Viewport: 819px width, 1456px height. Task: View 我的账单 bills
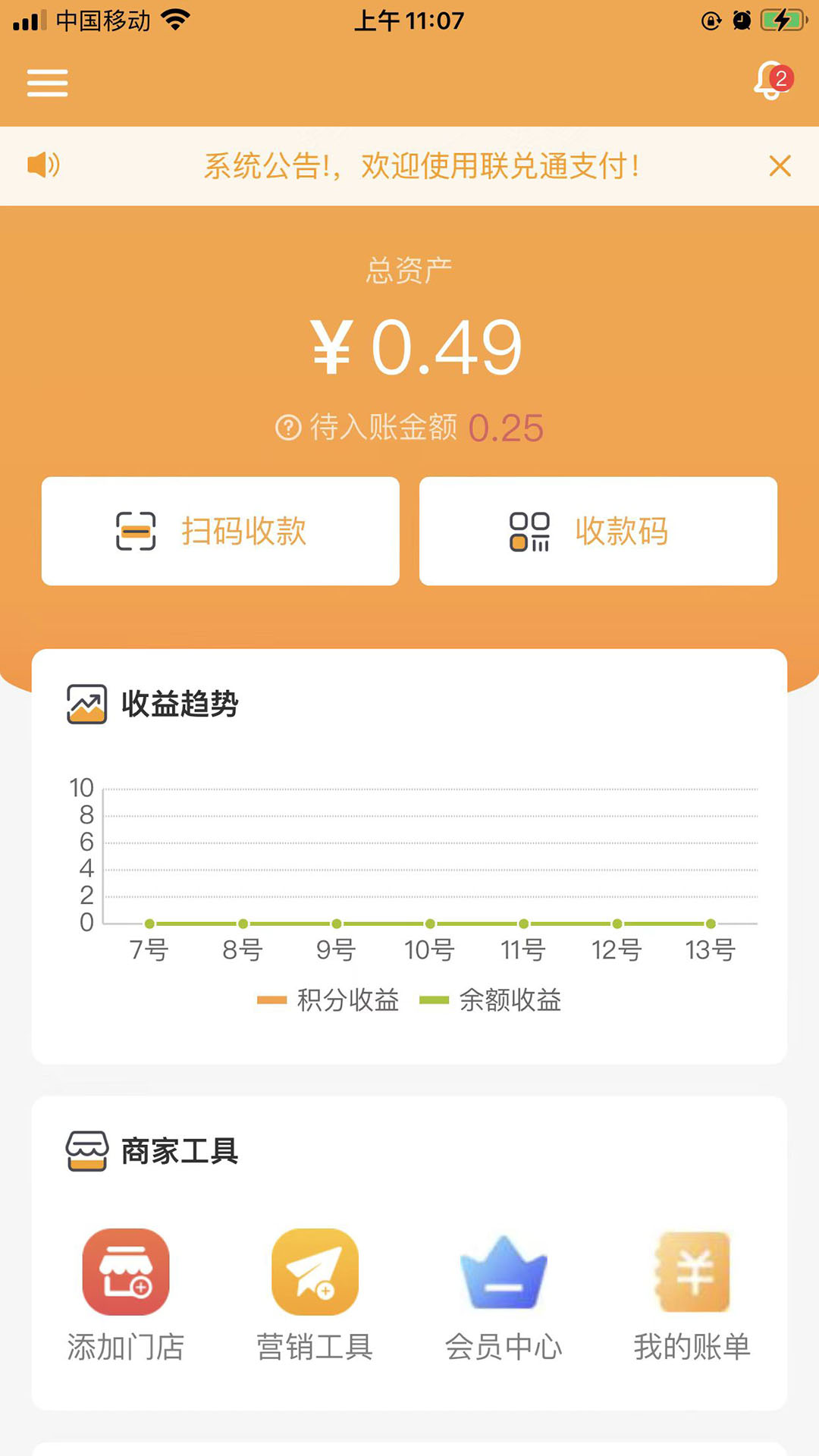pos(692,1294)
